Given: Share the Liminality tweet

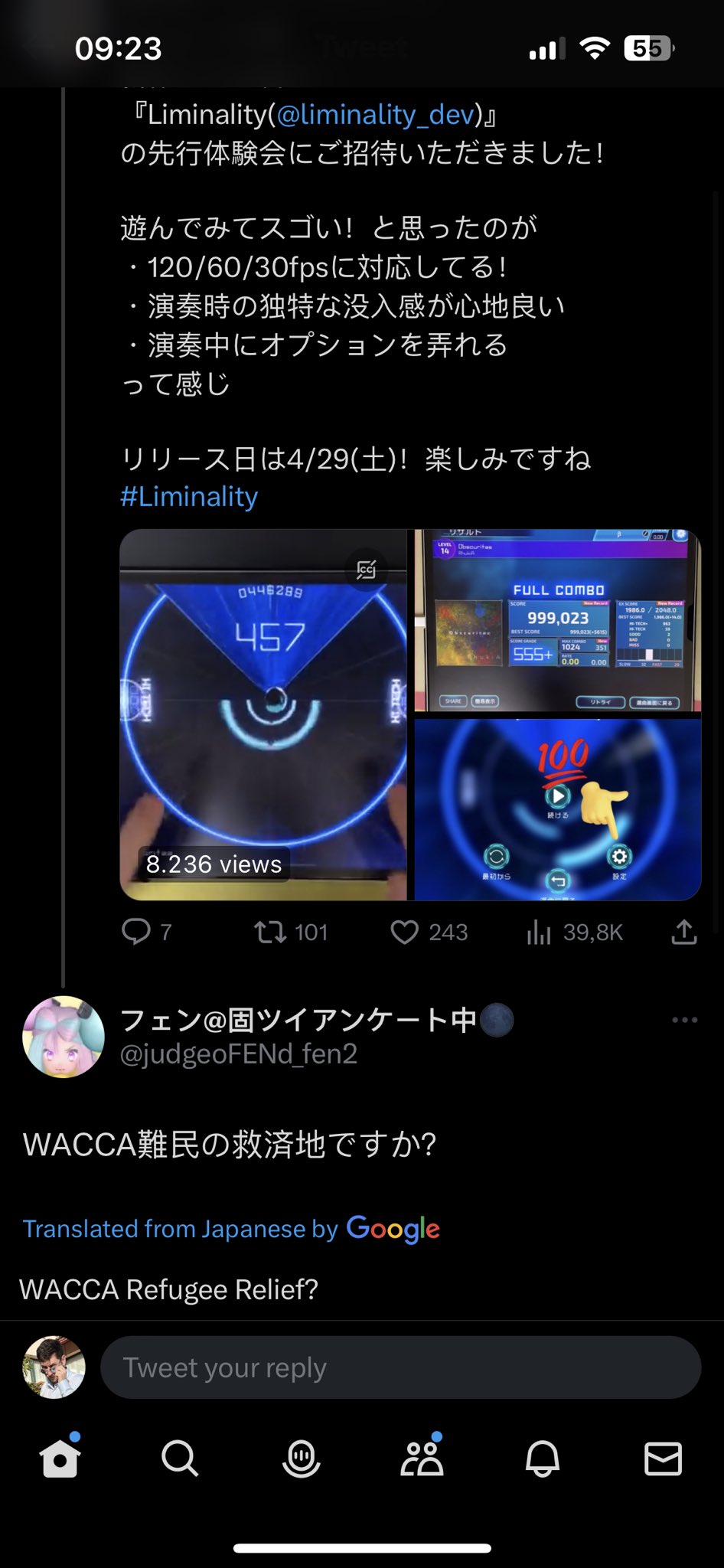Looking at the screenshot, I should click(x=683, y=932).
